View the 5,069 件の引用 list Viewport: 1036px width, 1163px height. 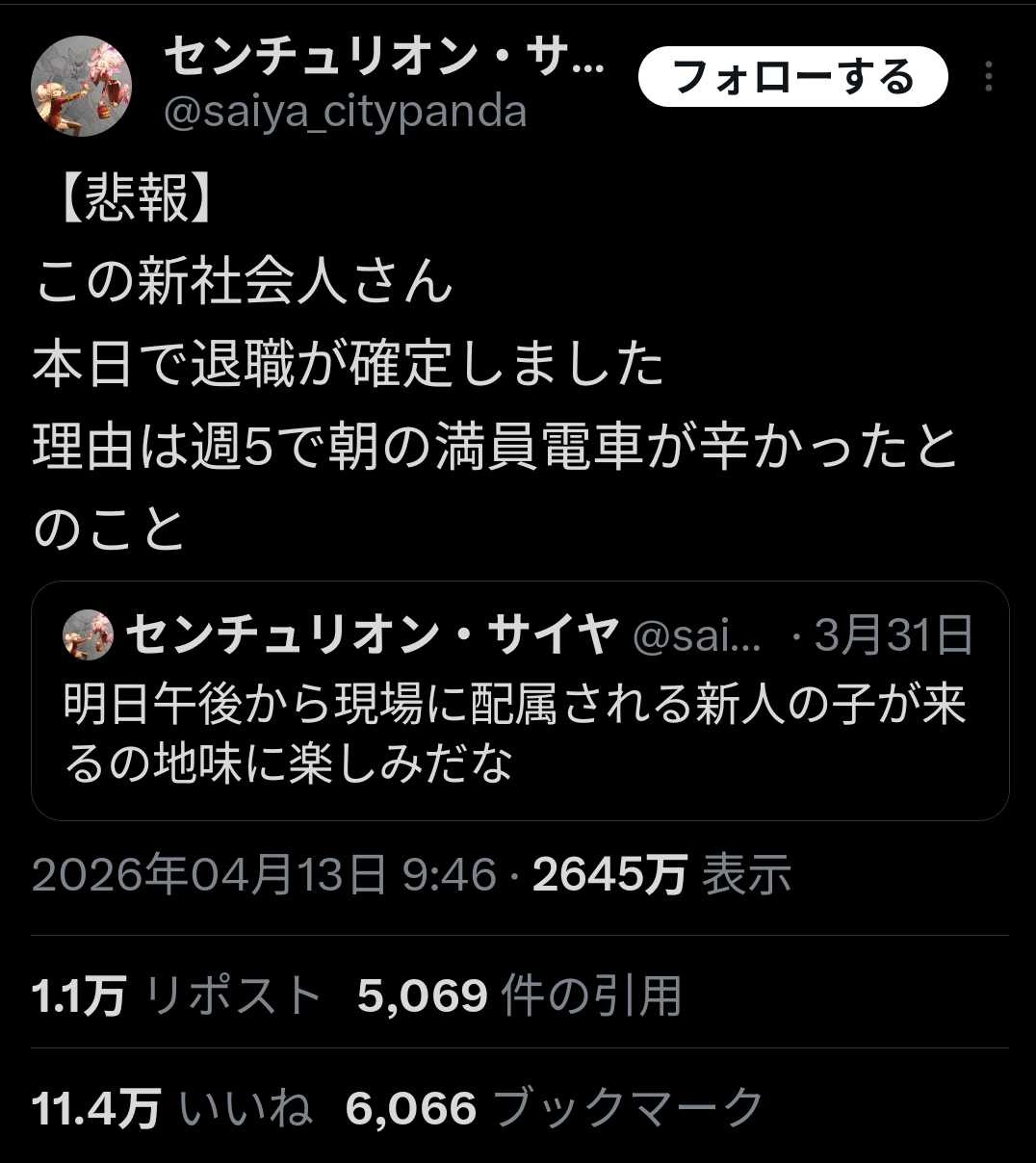point(519,995)
